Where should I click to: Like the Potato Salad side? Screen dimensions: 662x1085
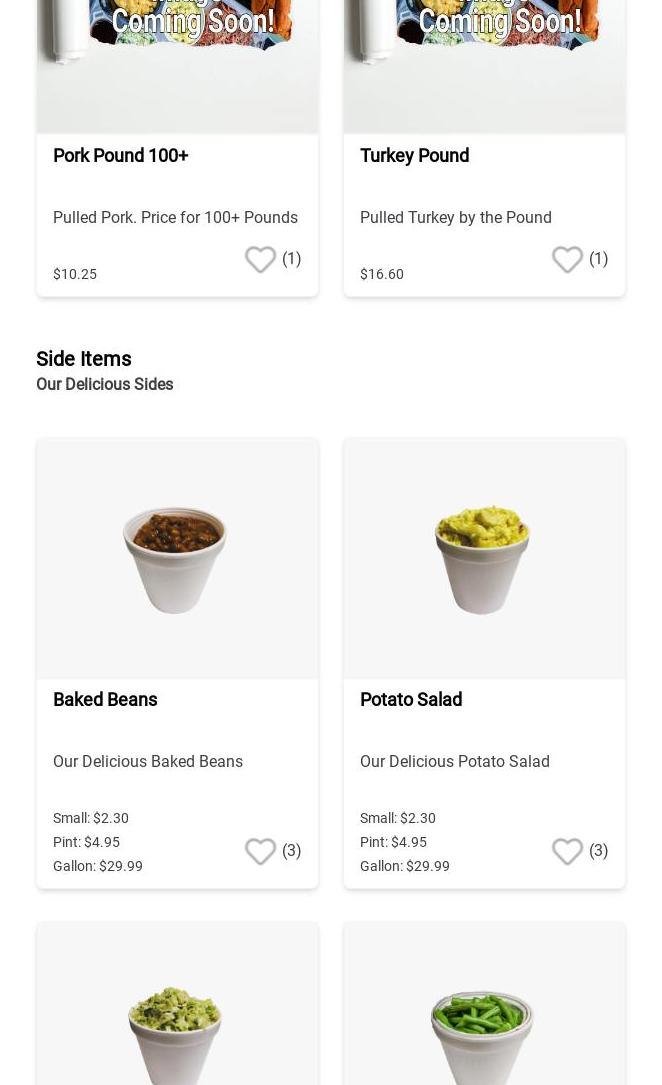click(567, 851)
